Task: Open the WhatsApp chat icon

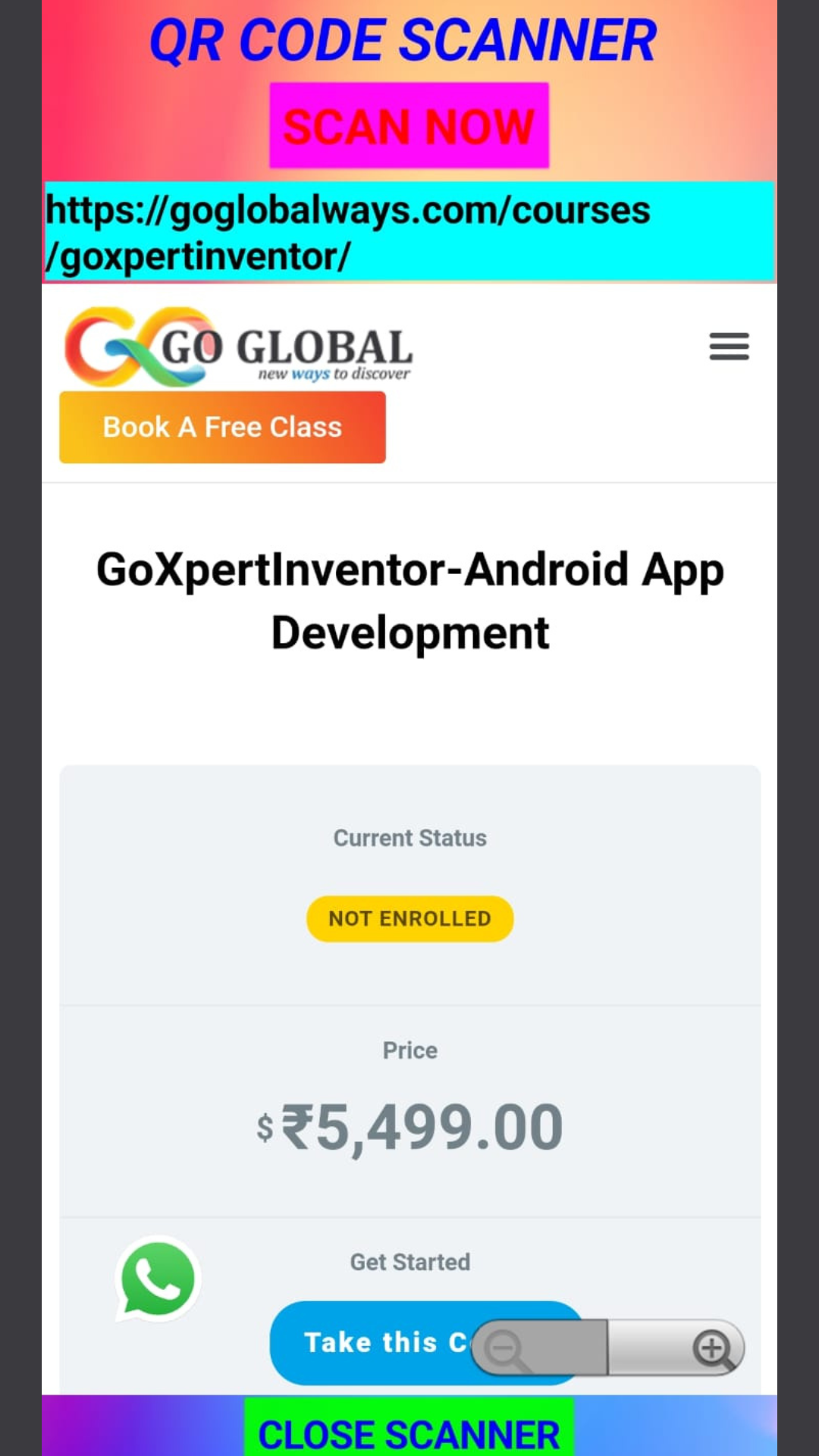Action: (x=158, y=1279)
